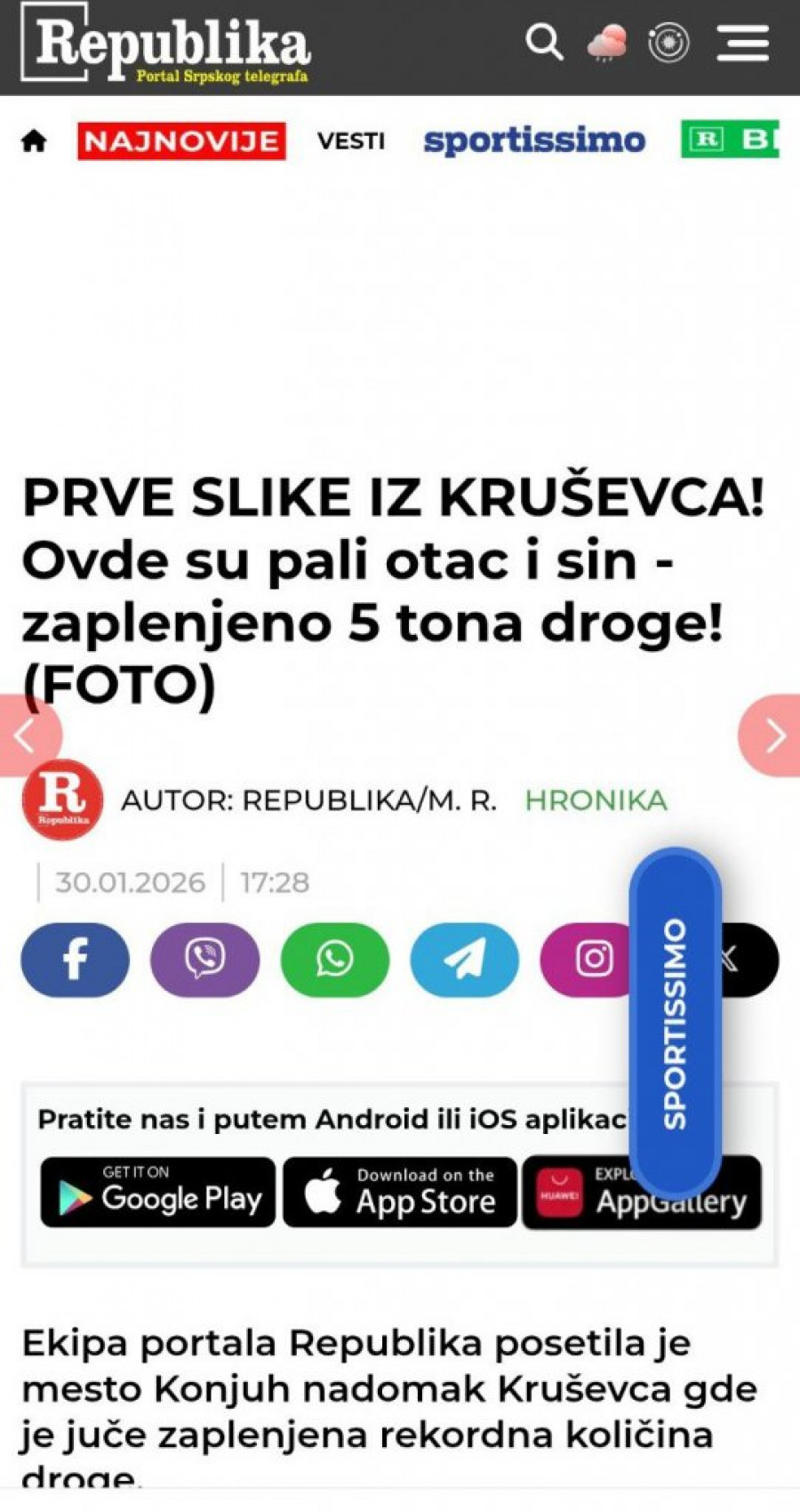Image resolution: width=800 pixels, height=1512 pixels.
Task: Switch to the NAJNOVIJE section
Action: point(181,141)
